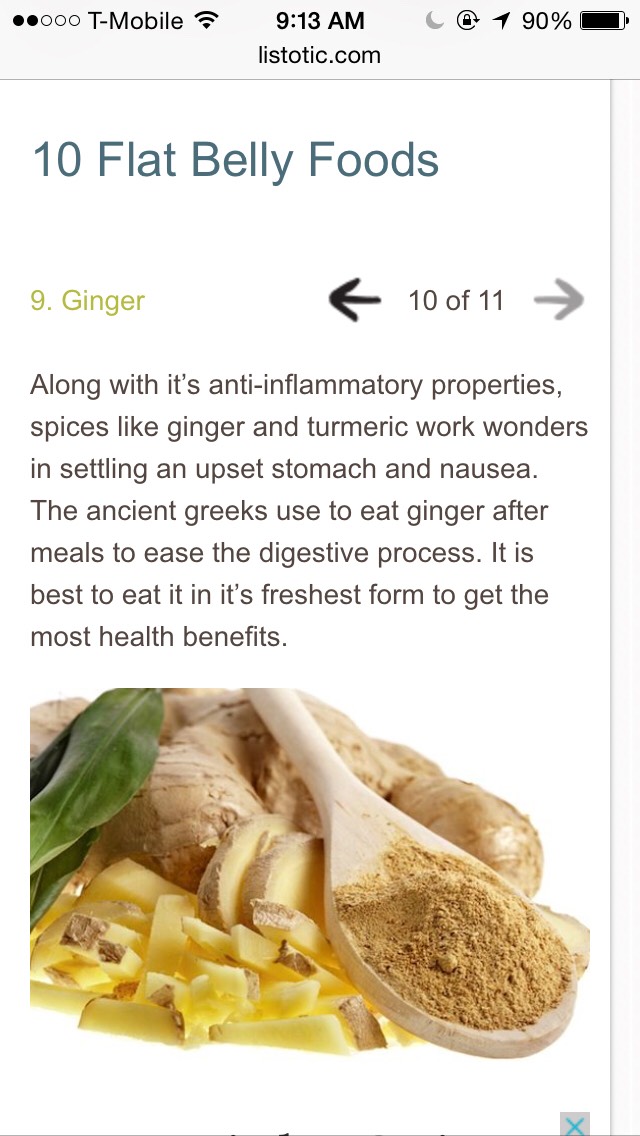This screenshot has height=1136, width=640.
Task: Go to the previous slide with left arrow
Action: [x=354, y=300]
